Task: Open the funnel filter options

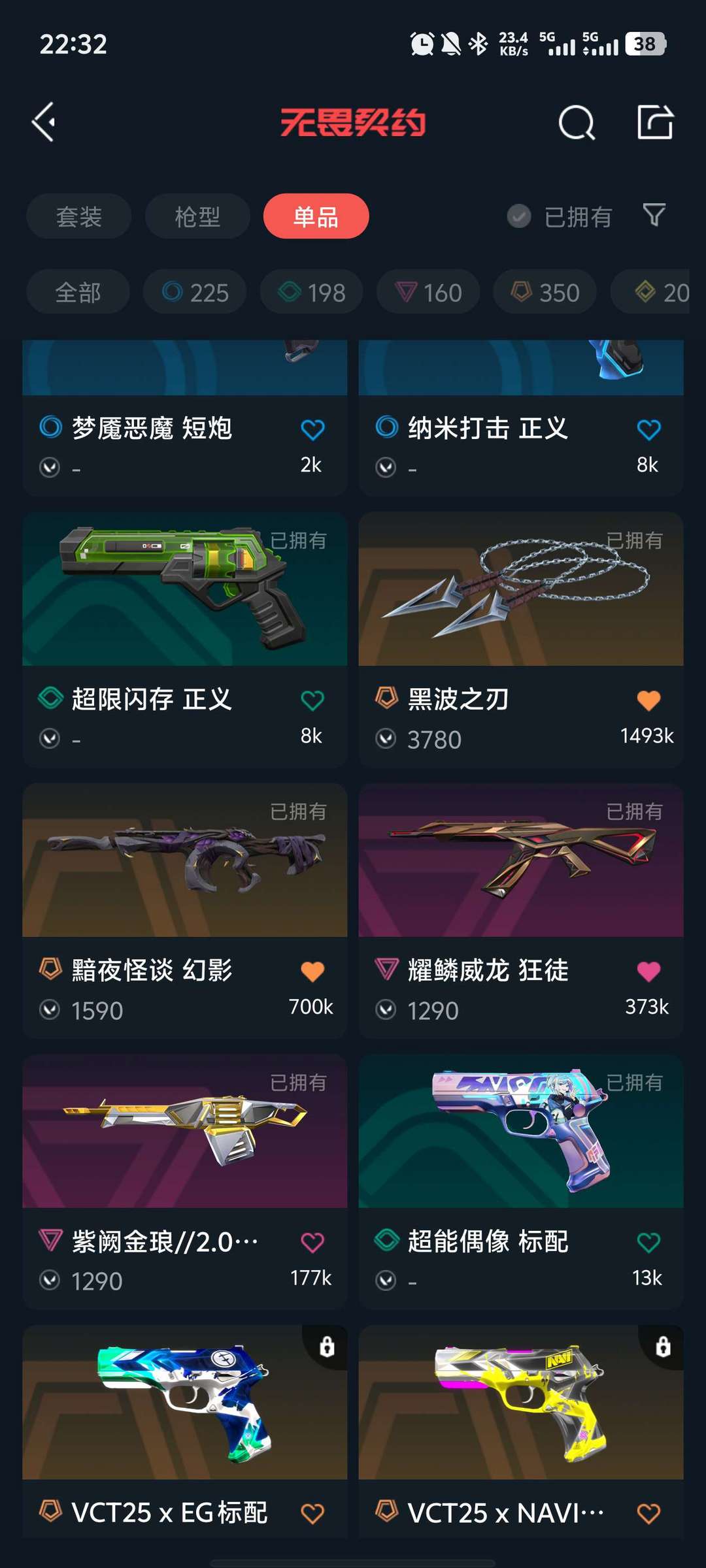Action: coord(654,215)
